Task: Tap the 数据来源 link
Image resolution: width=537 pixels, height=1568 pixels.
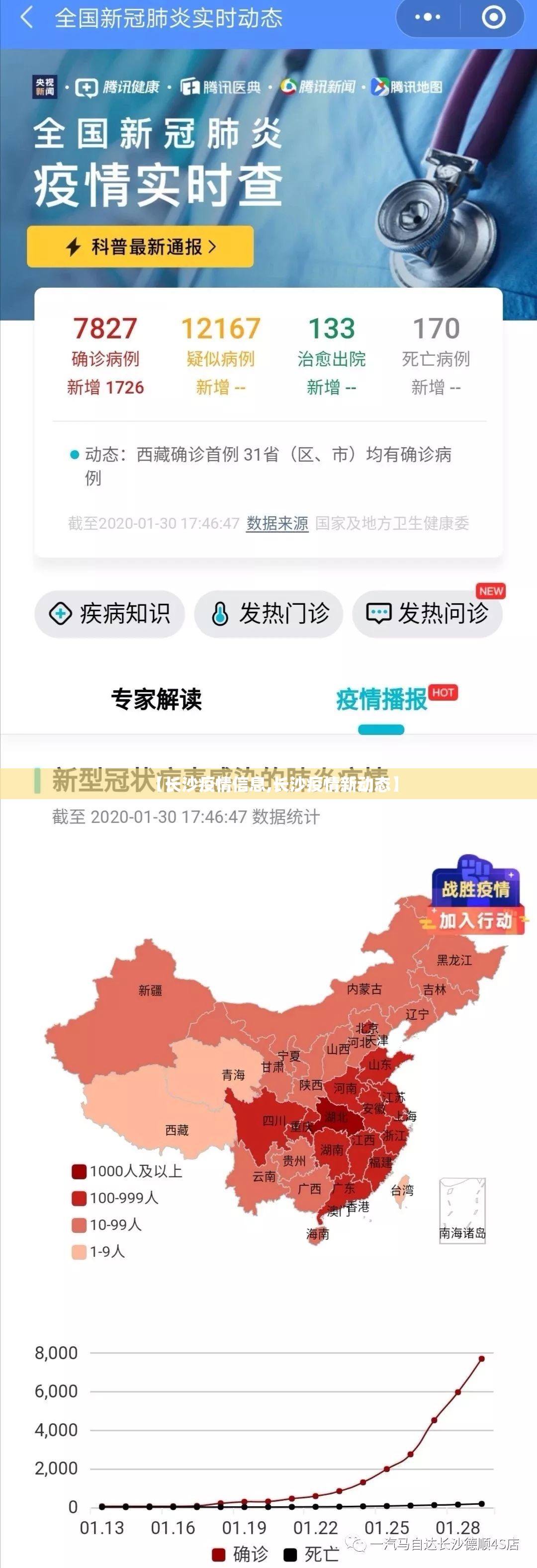Action: coord(277,523)
